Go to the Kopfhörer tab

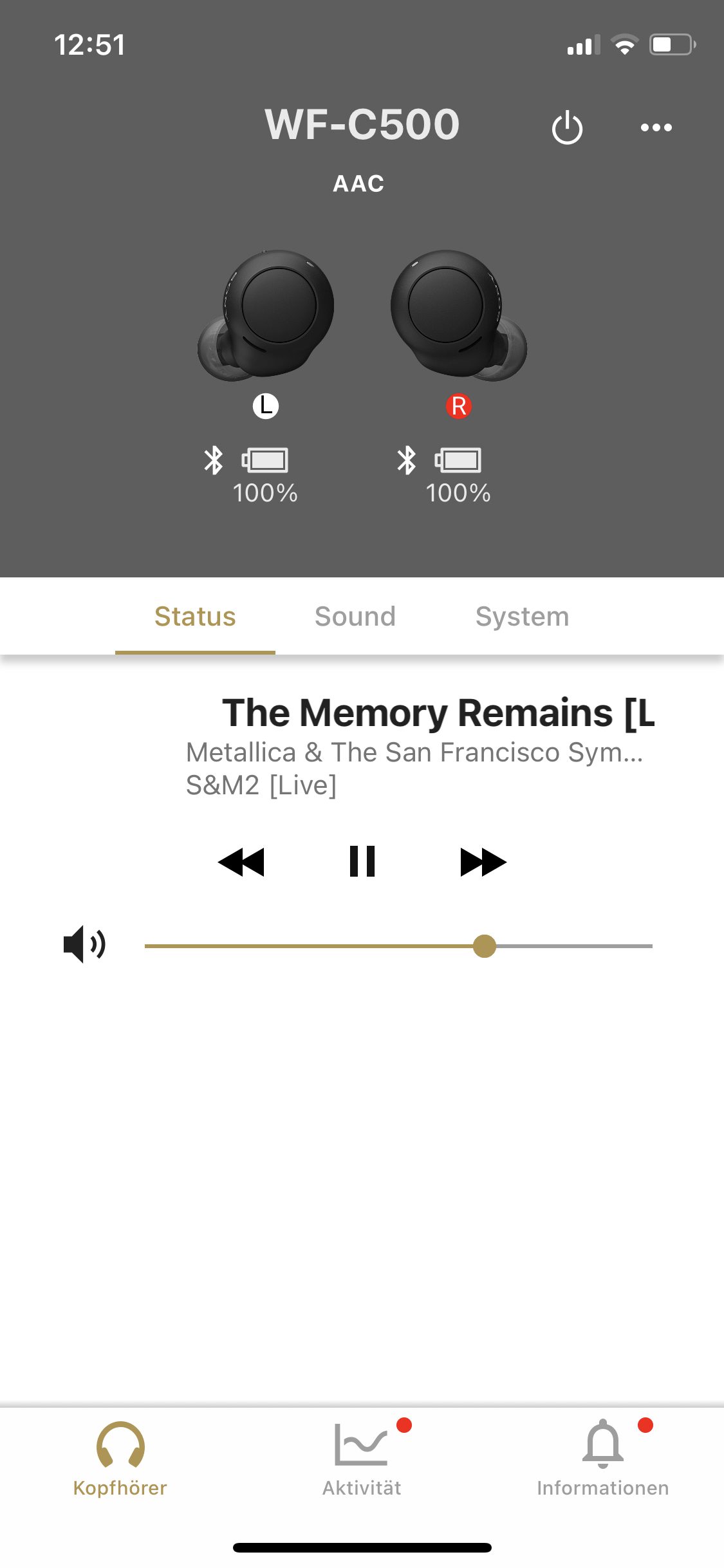point(120,1459)
